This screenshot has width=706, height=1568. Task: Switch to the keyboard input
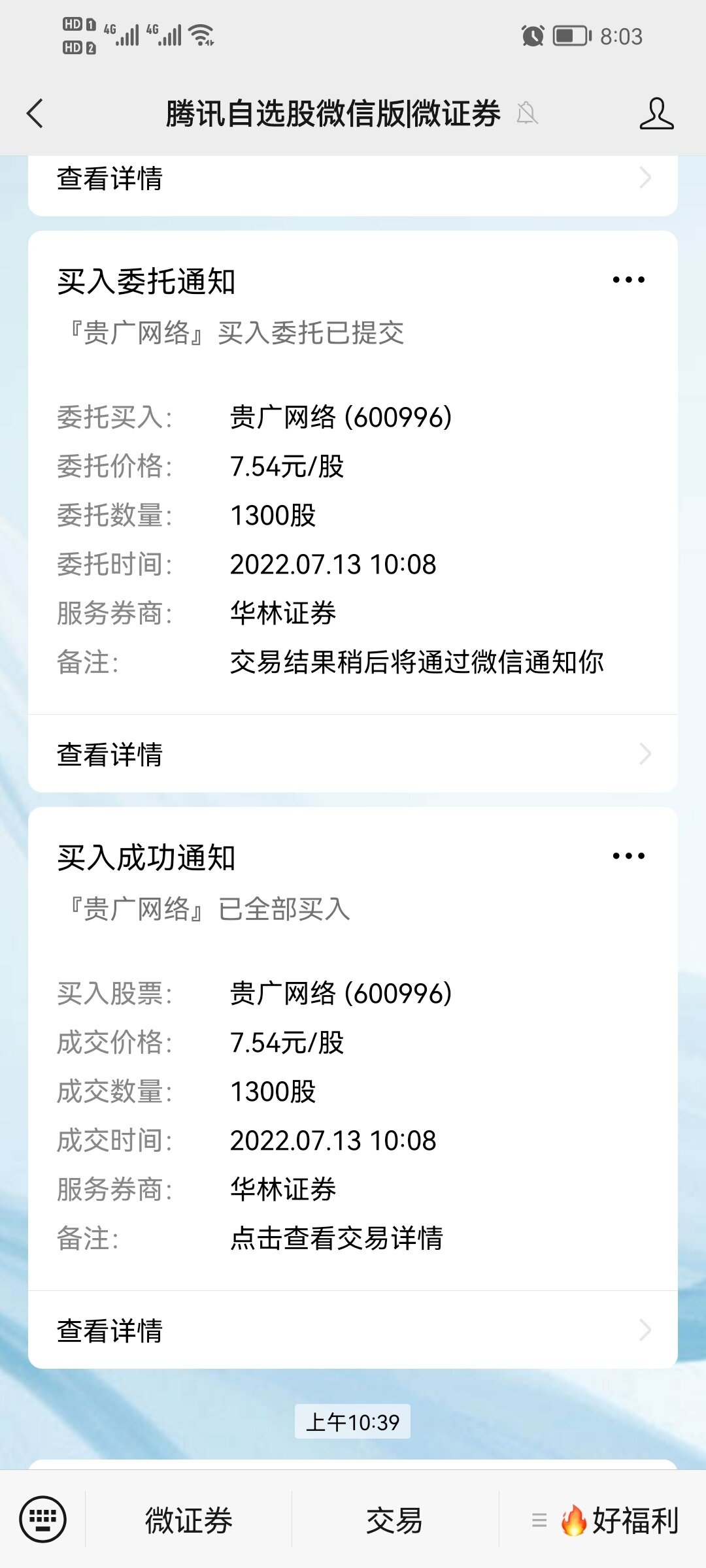(x=43, y=1519)
